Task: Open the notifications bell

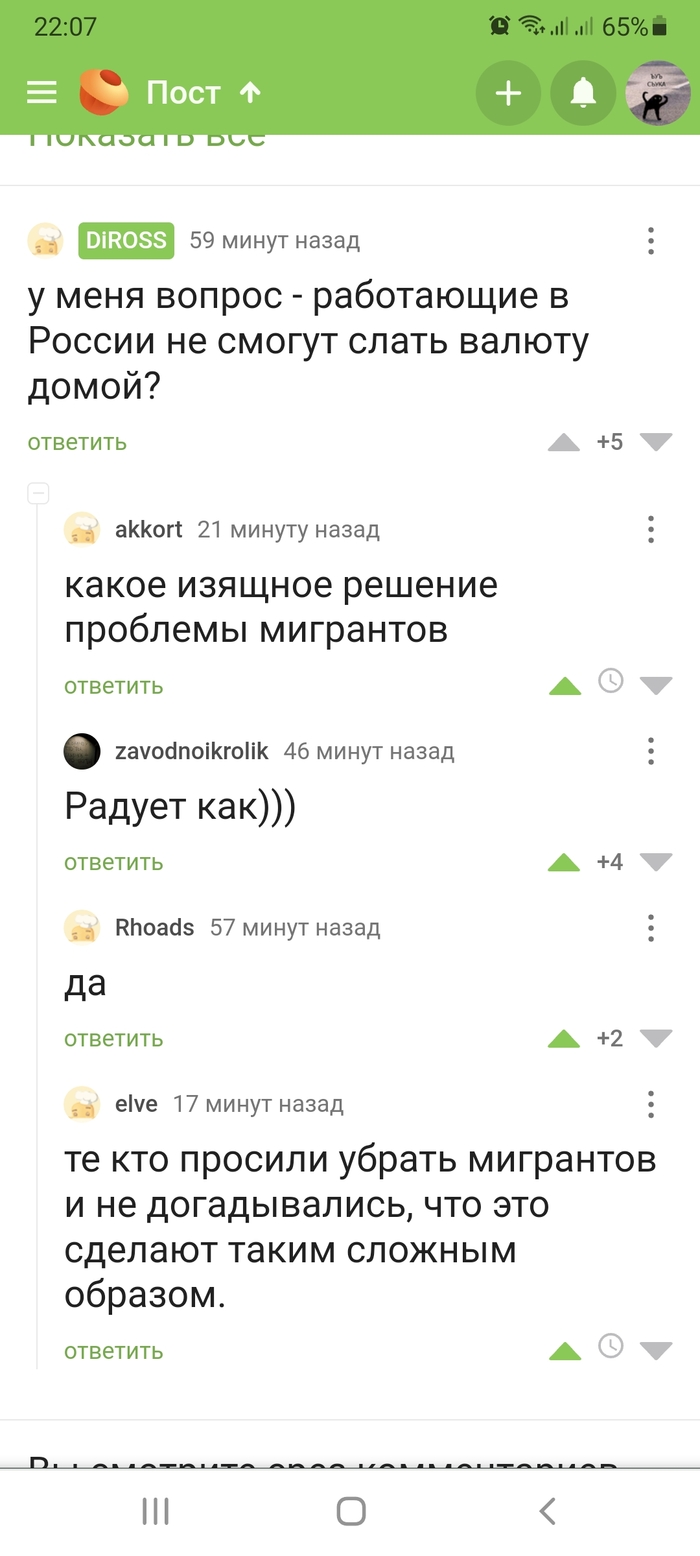Action: tap(583, 93)
